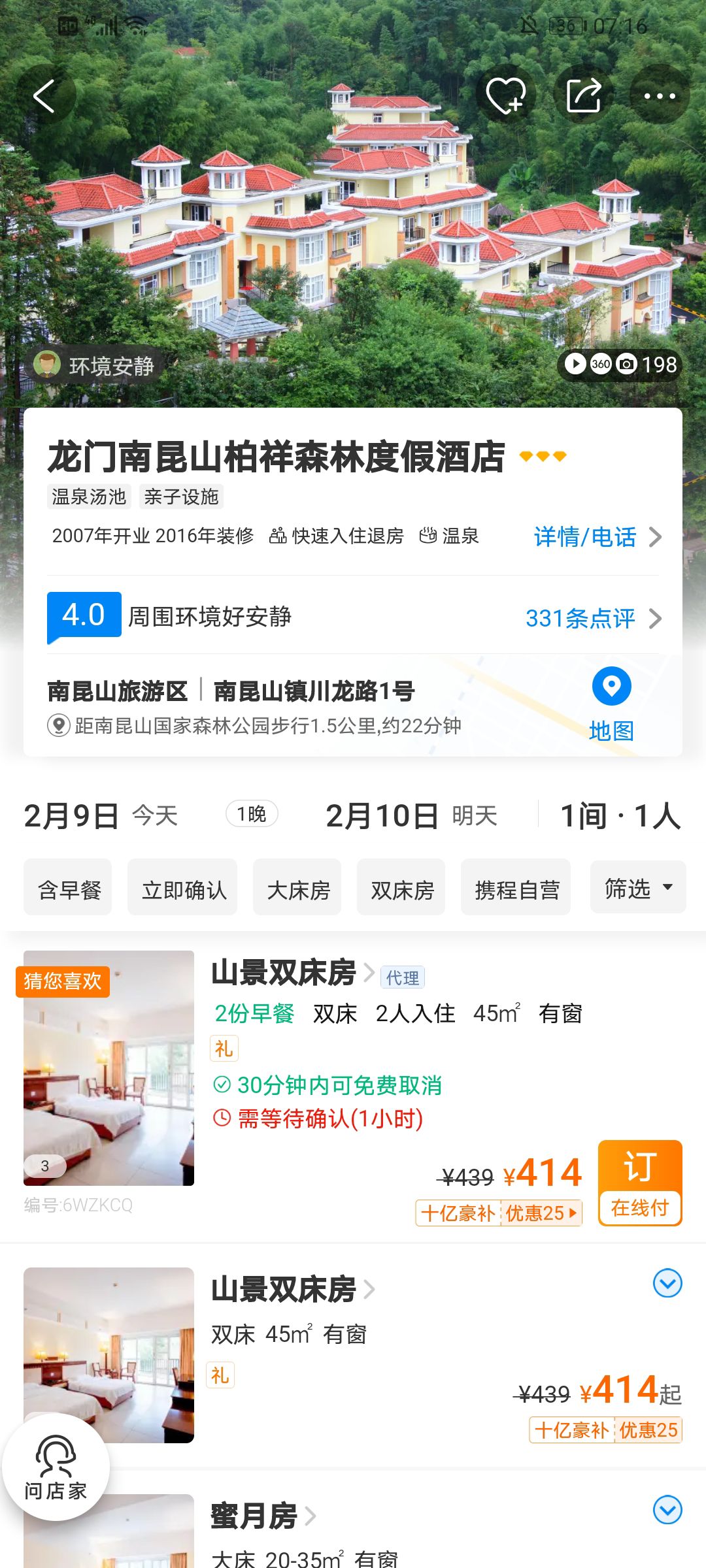Book the 山景双床房 with the 订 button

tap(640, 1183)
